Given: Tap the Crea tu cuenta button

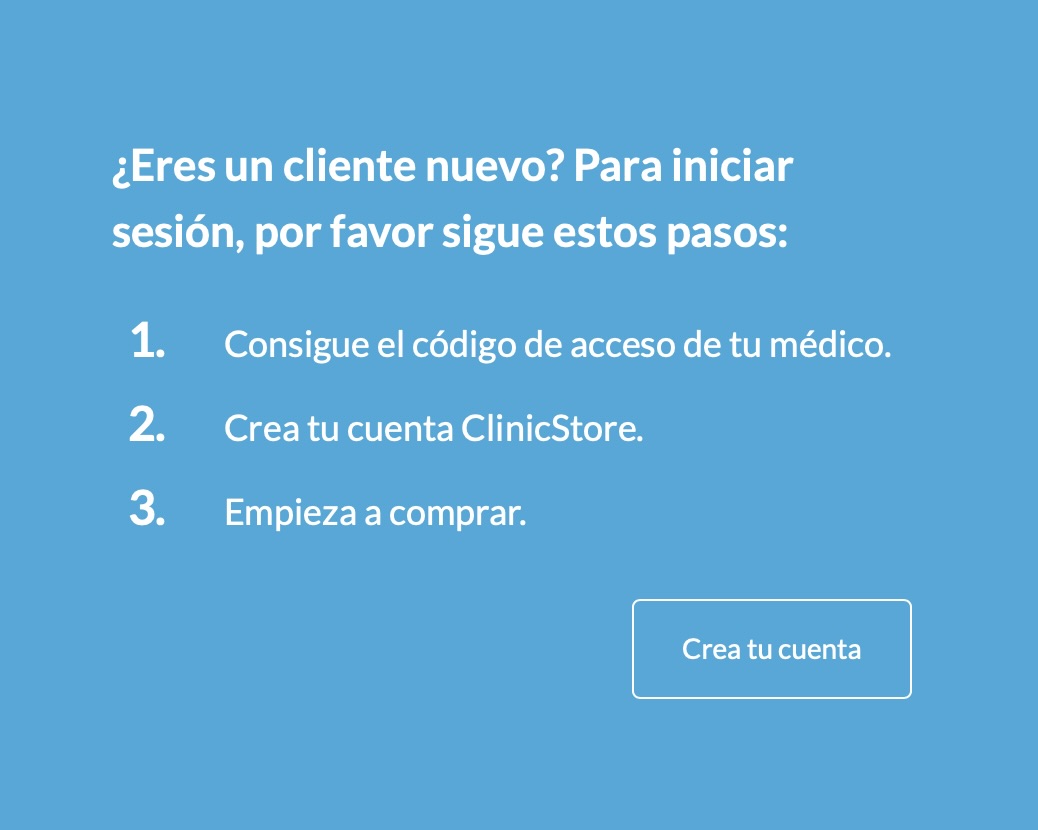Looking at the screenshot, I should (771, 649).
